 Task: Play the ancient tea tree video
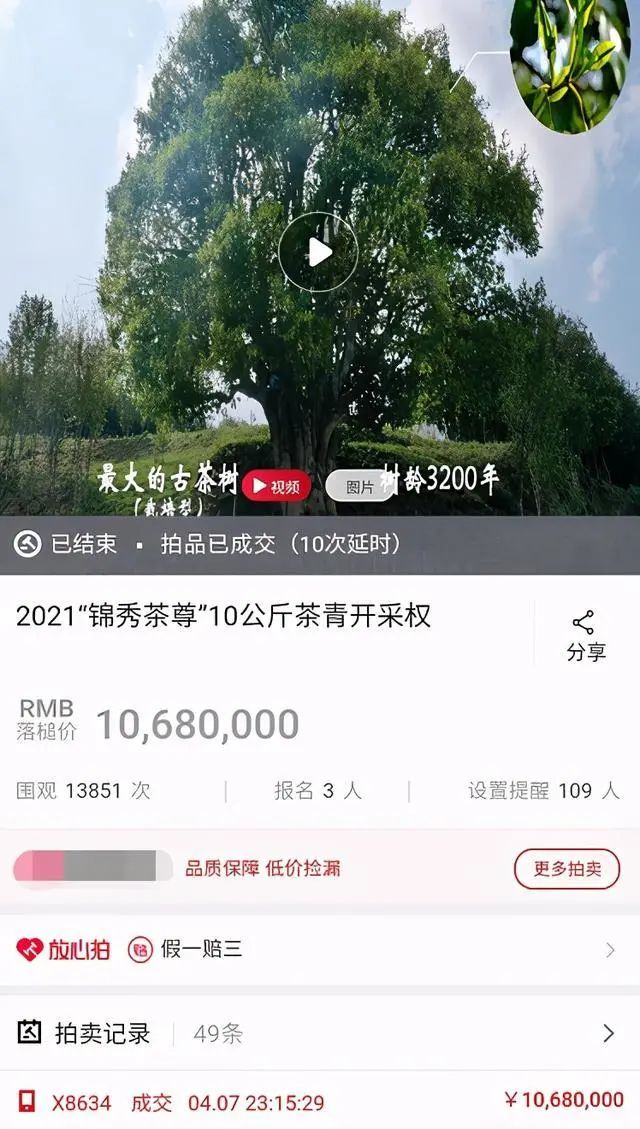318,252
